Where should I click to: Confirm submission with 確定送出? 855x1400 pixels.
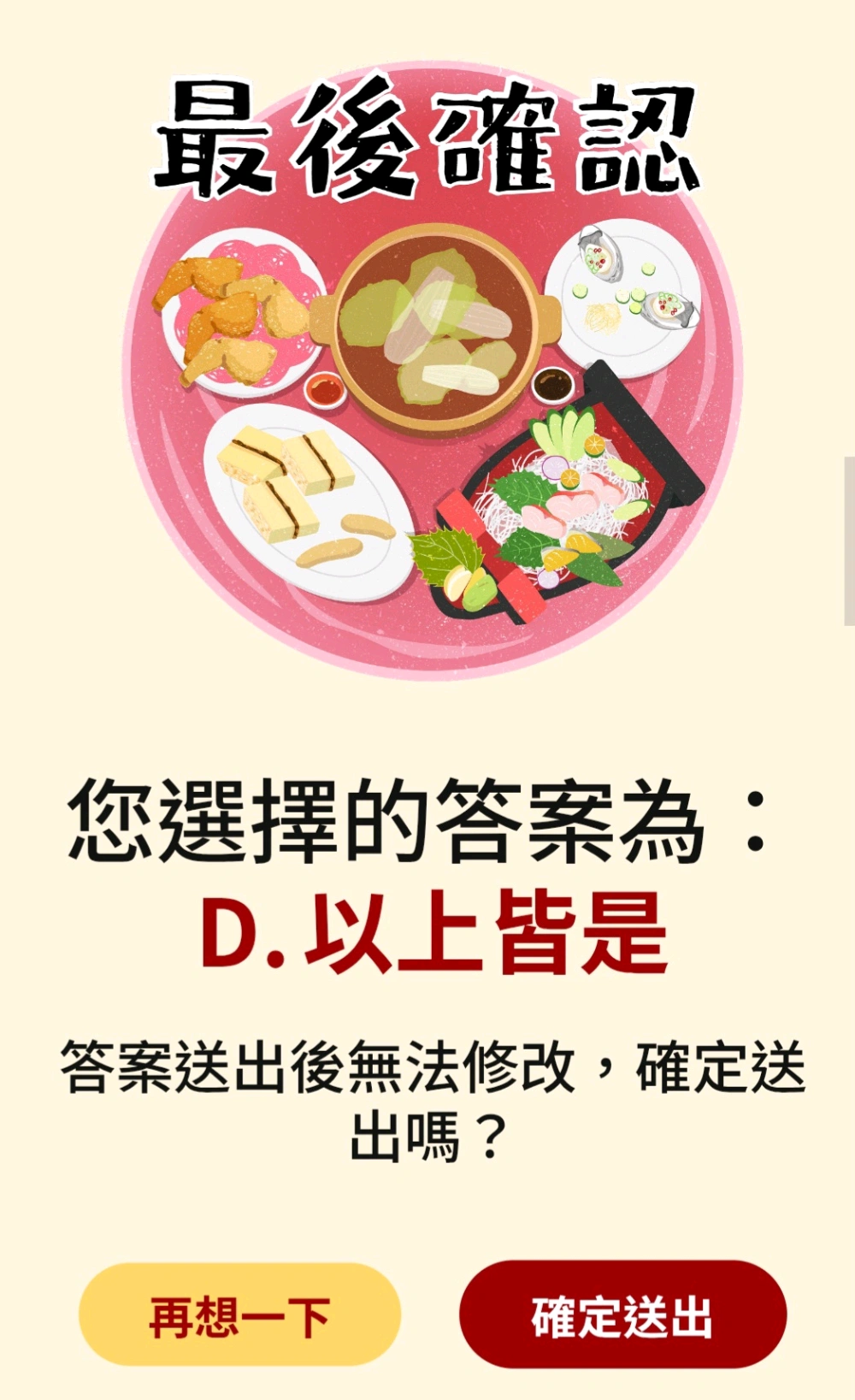[622, 1315]
